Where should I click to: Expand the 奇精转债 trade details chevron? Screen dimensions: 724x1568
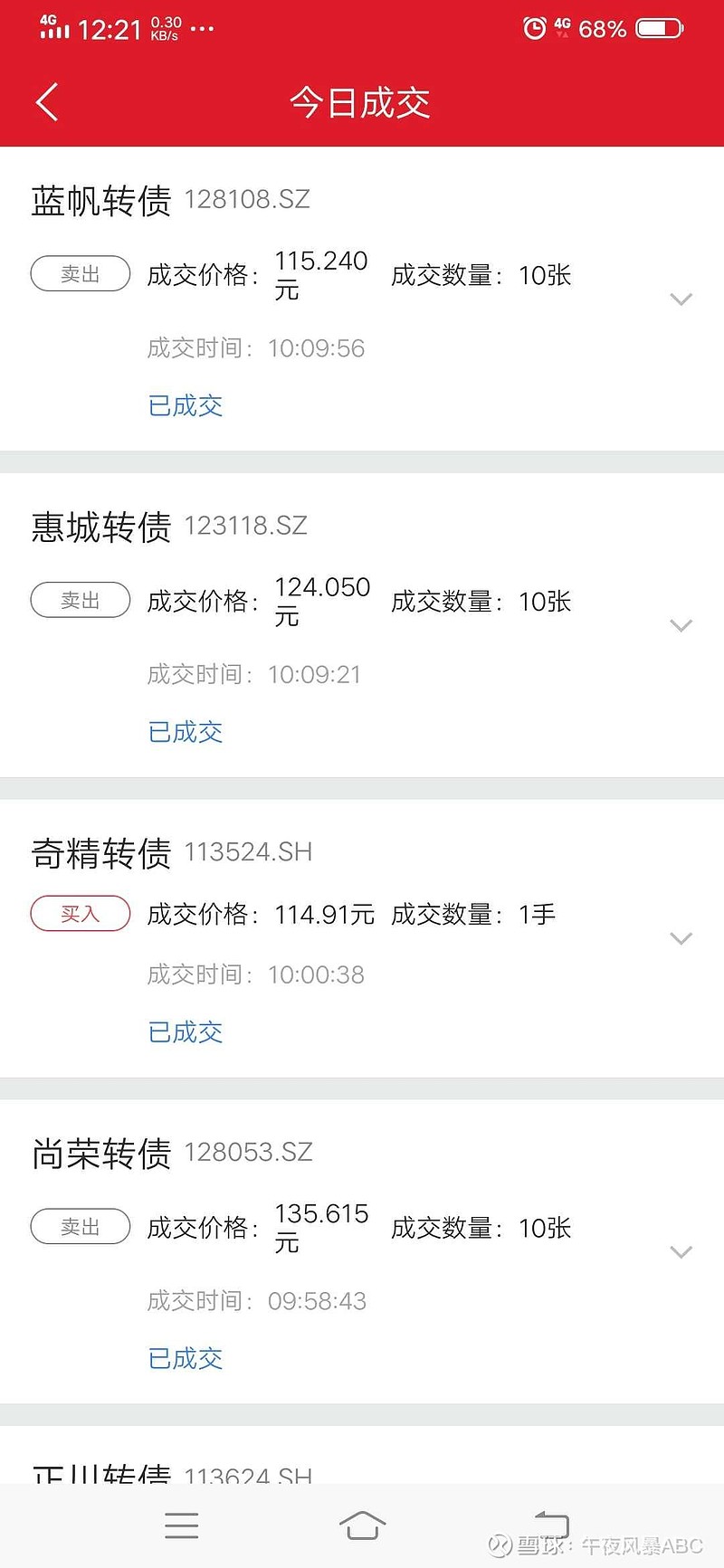click(x=681, y=938)
